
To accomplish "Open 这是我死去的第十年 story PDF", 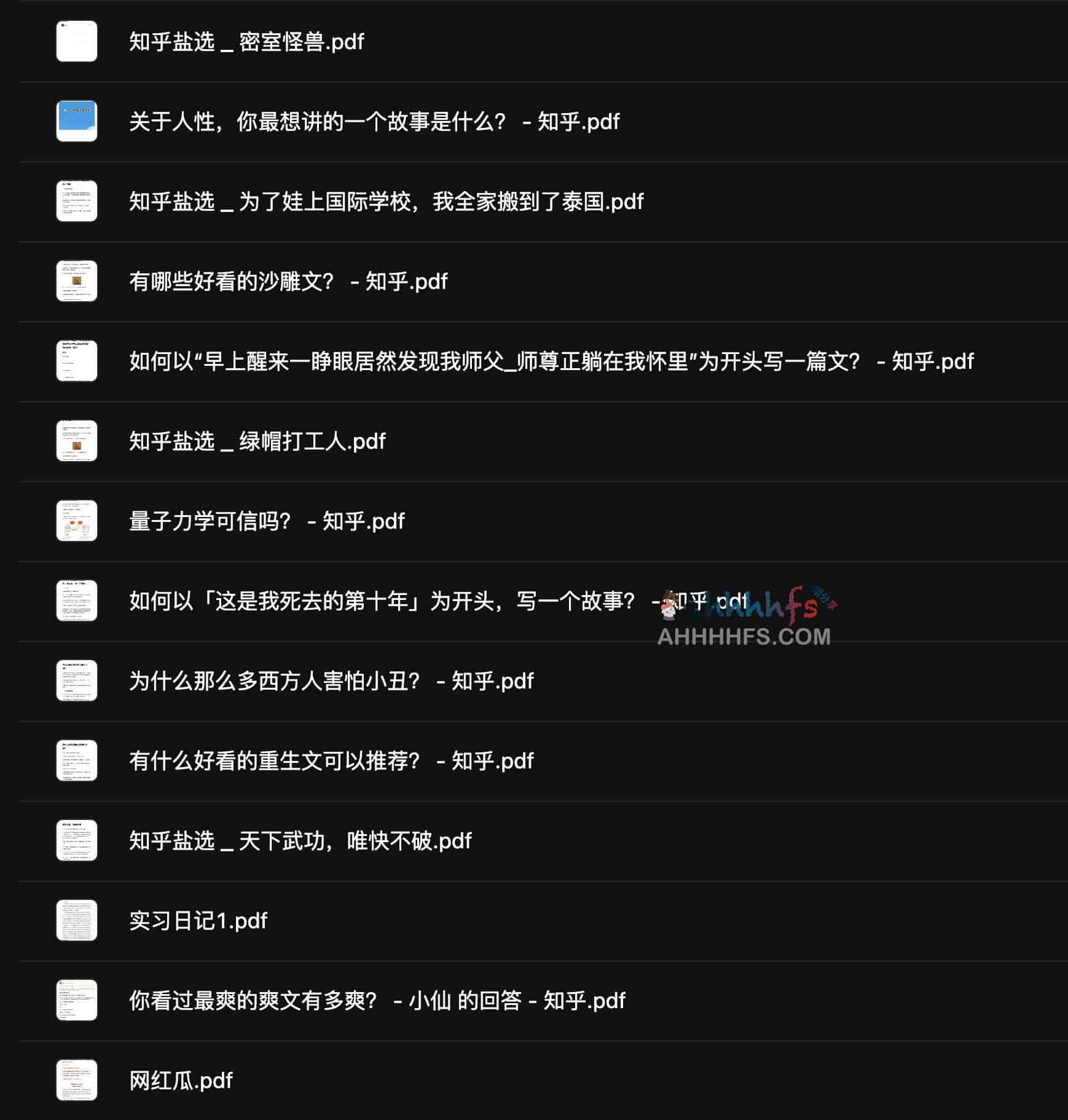I will click(x=381, y=601).
